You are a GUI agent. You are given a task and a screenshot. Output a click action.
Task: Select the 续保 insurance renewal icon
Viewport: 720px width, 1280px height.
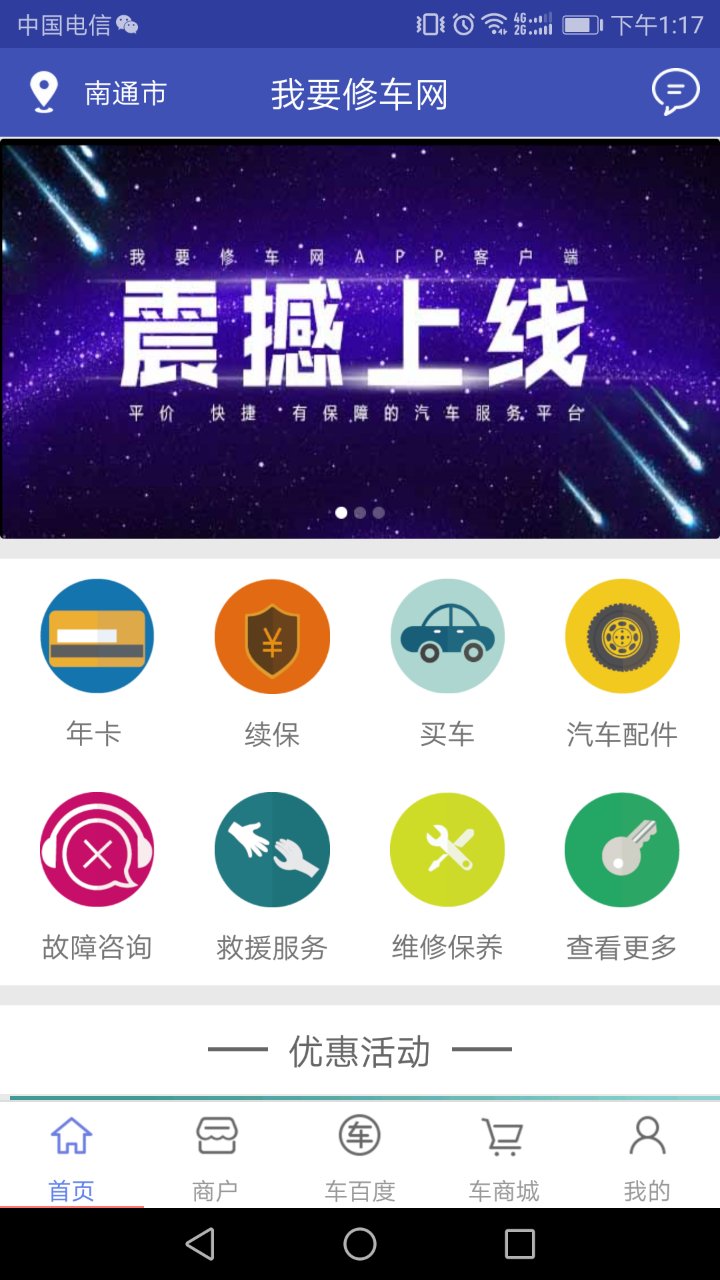271,635
